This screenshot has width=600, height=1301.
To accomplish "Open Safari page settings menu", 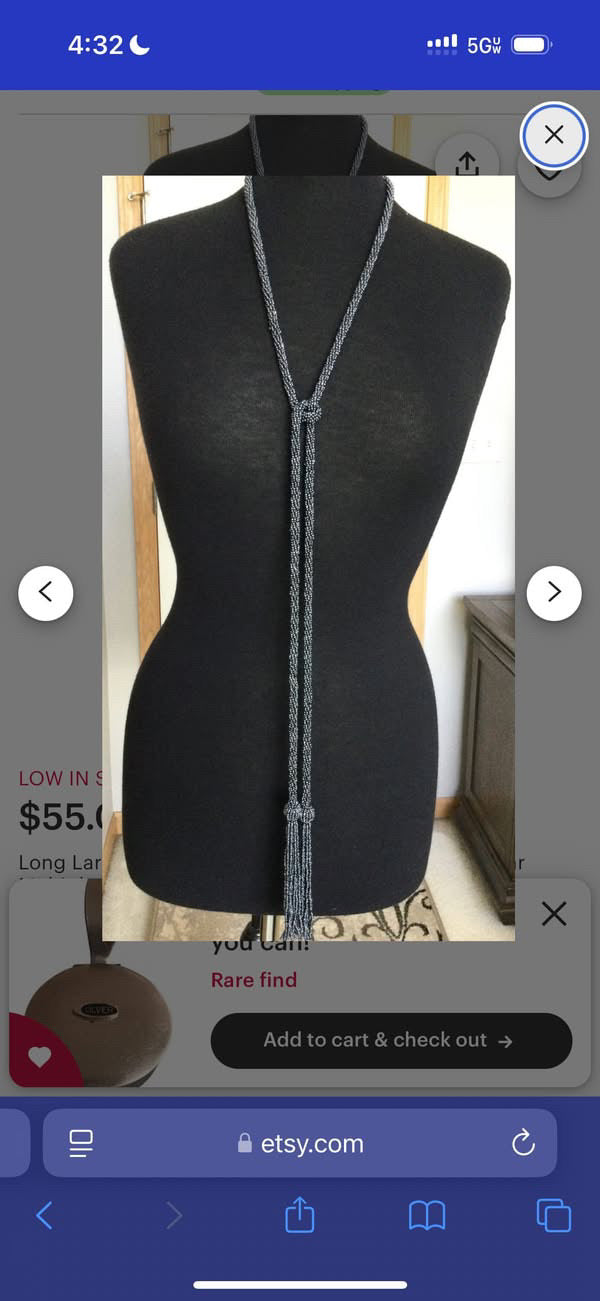I will pos(81,1143).
